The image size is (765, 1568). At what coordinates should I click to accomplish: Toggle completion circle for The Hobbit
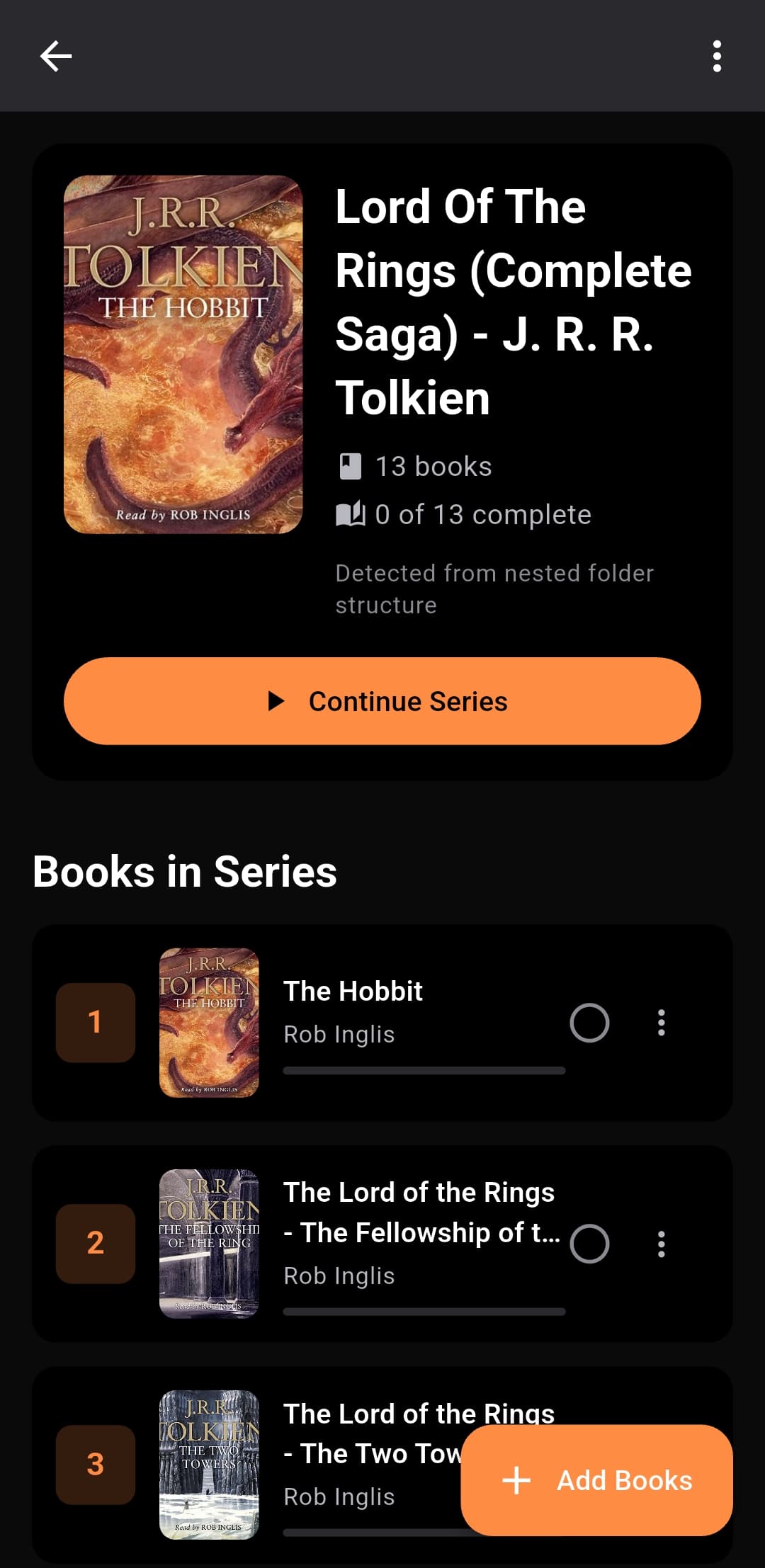coord(590,1023)
